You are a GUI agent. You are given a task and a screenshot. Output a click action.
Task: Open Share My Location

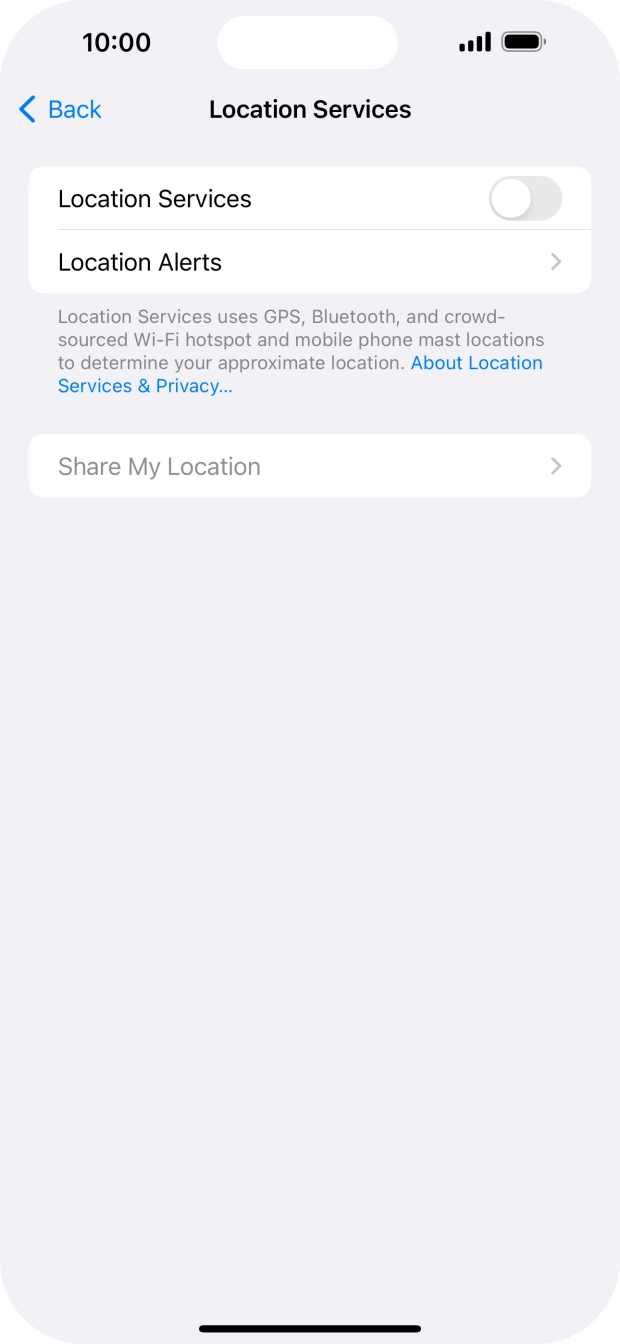[310, 466]
